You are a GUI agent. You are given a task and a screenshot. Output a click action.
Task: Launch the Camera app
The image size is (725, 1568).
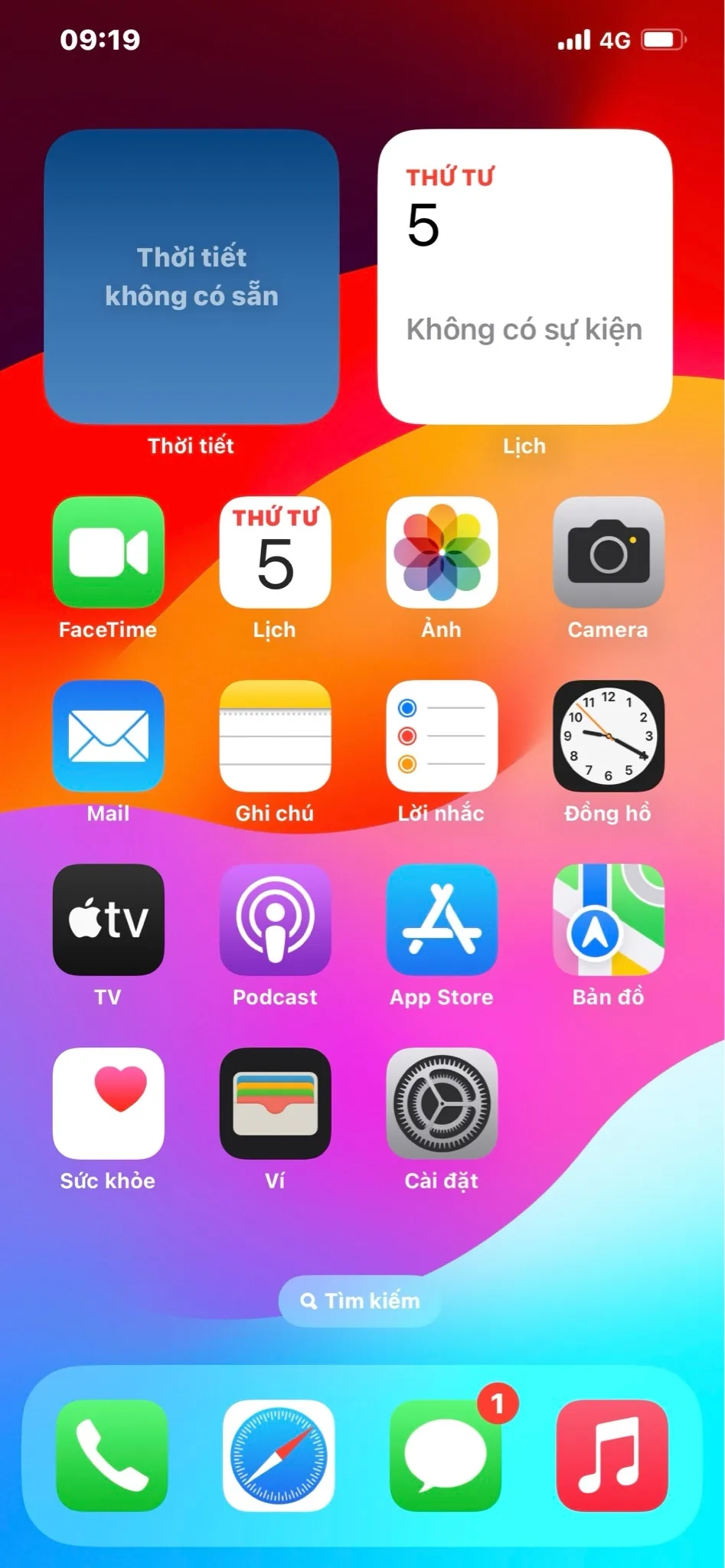[609, 552]
